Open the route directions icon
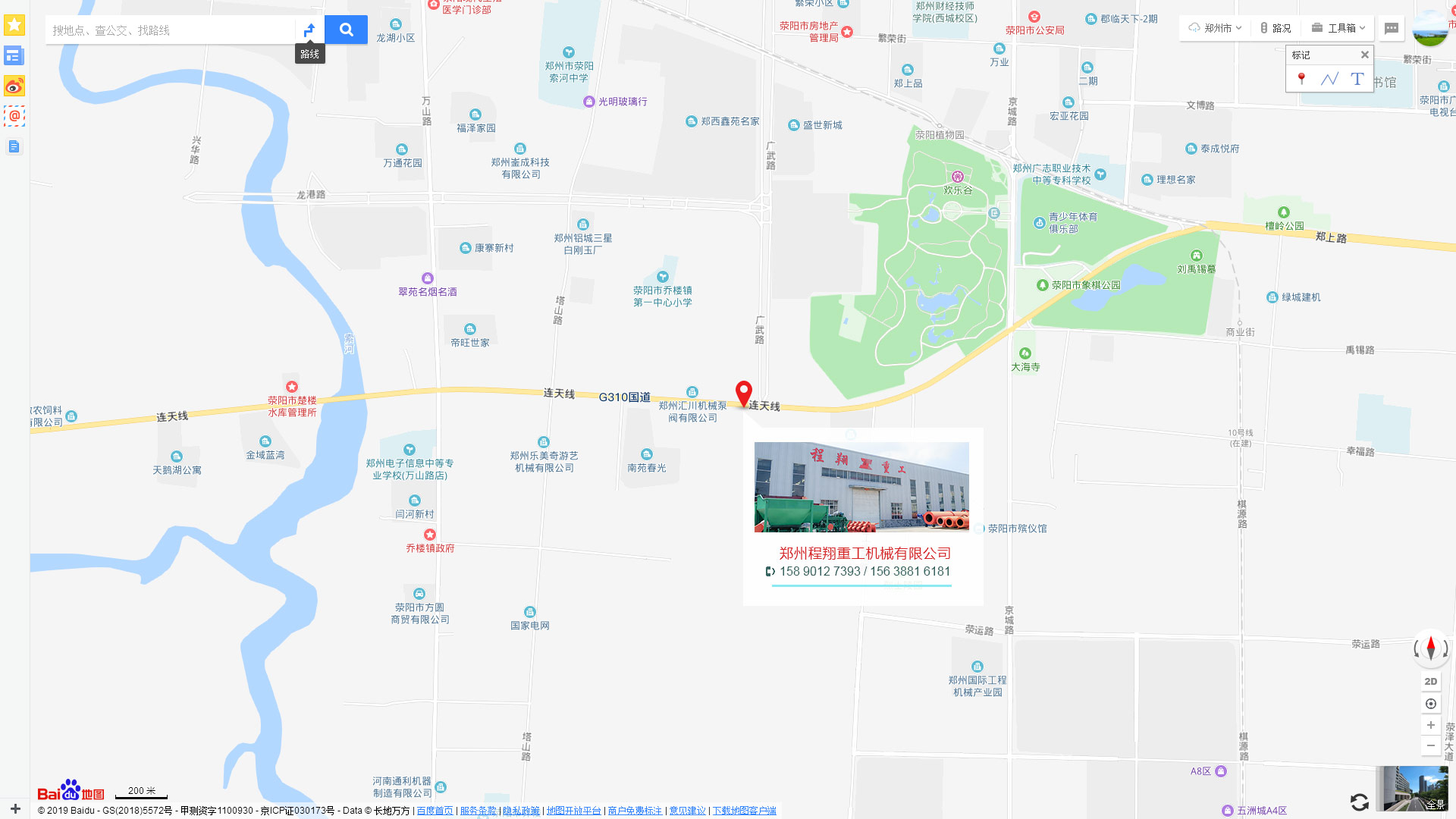Screen dimensions: 1456x819 pyautogui.click(x=309, y=30)
